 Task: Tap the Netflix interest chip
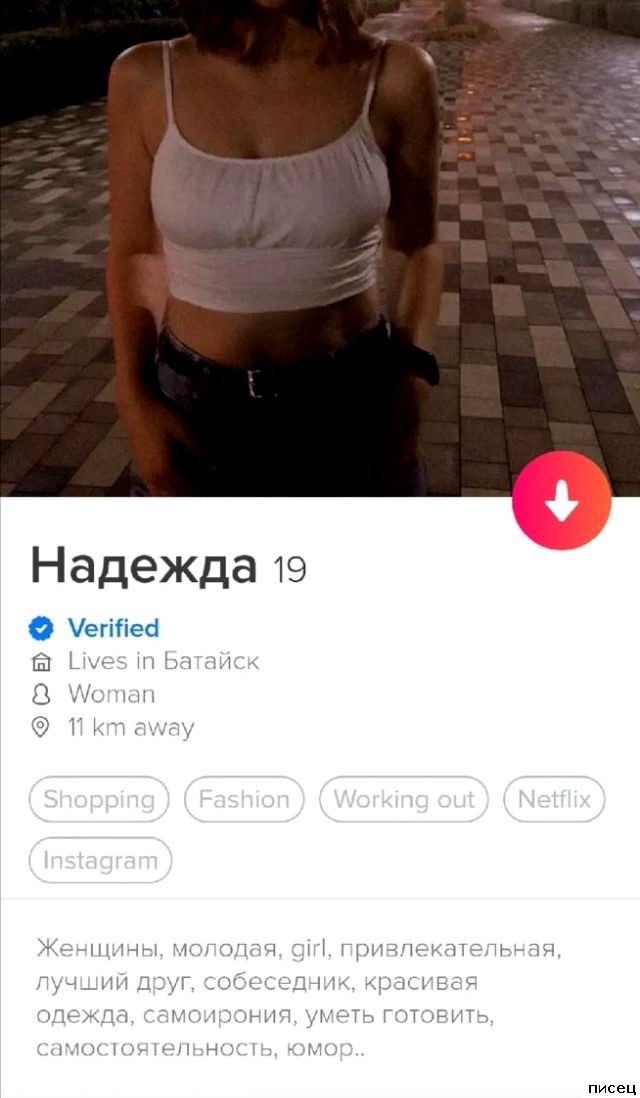coord(554,799)
